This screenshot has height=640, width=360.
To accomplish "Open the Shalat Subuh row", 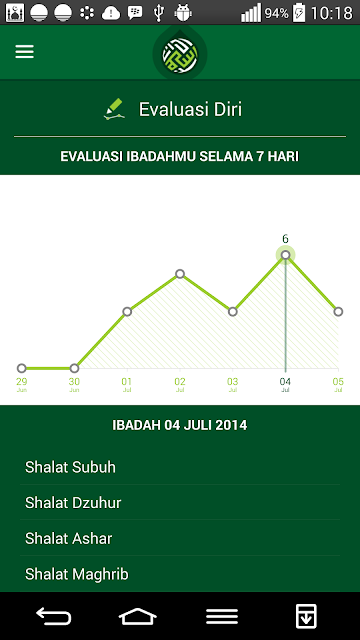I will [180, 467].
